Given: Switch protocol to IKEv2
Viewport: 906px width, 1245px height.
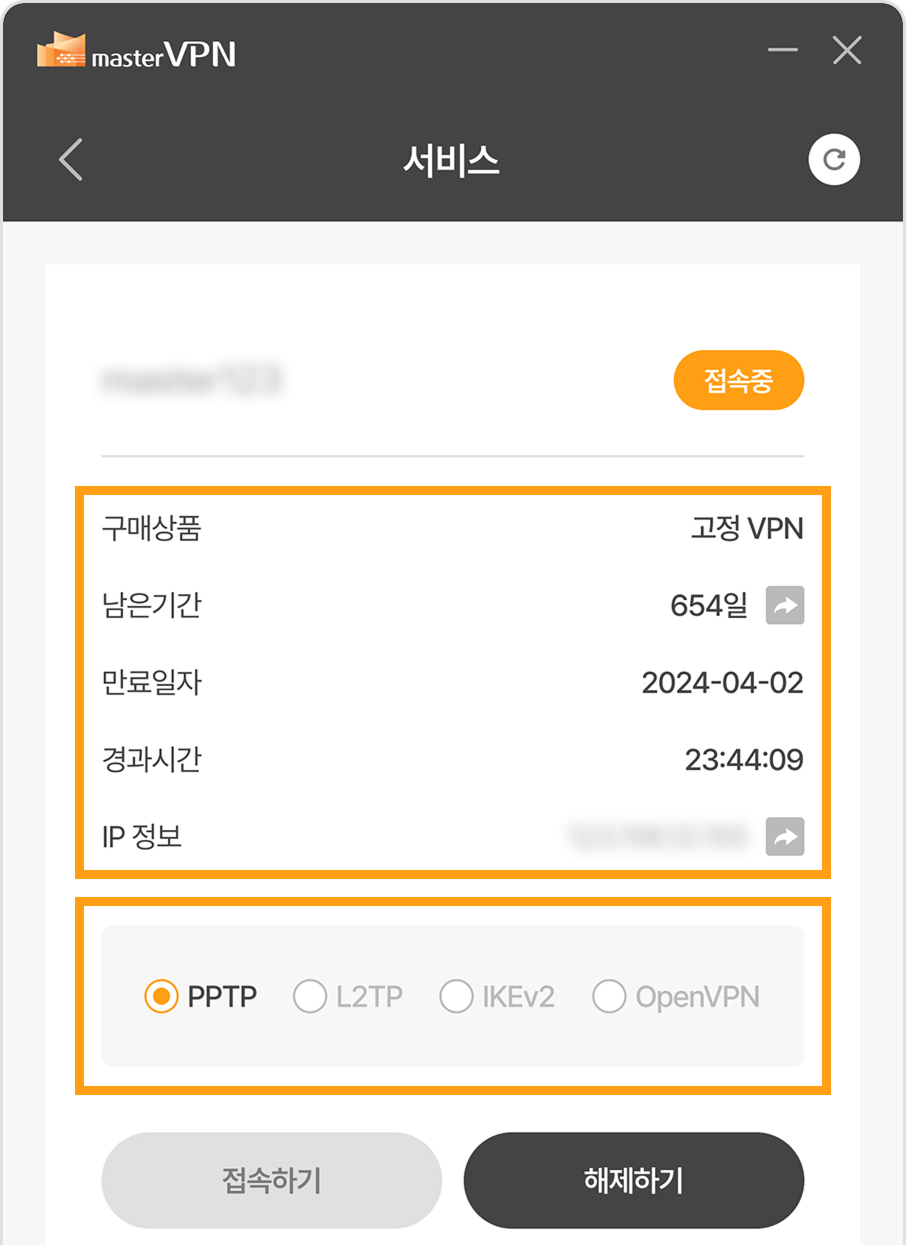Looking at the screenshot, I should (x=456, y=997).
